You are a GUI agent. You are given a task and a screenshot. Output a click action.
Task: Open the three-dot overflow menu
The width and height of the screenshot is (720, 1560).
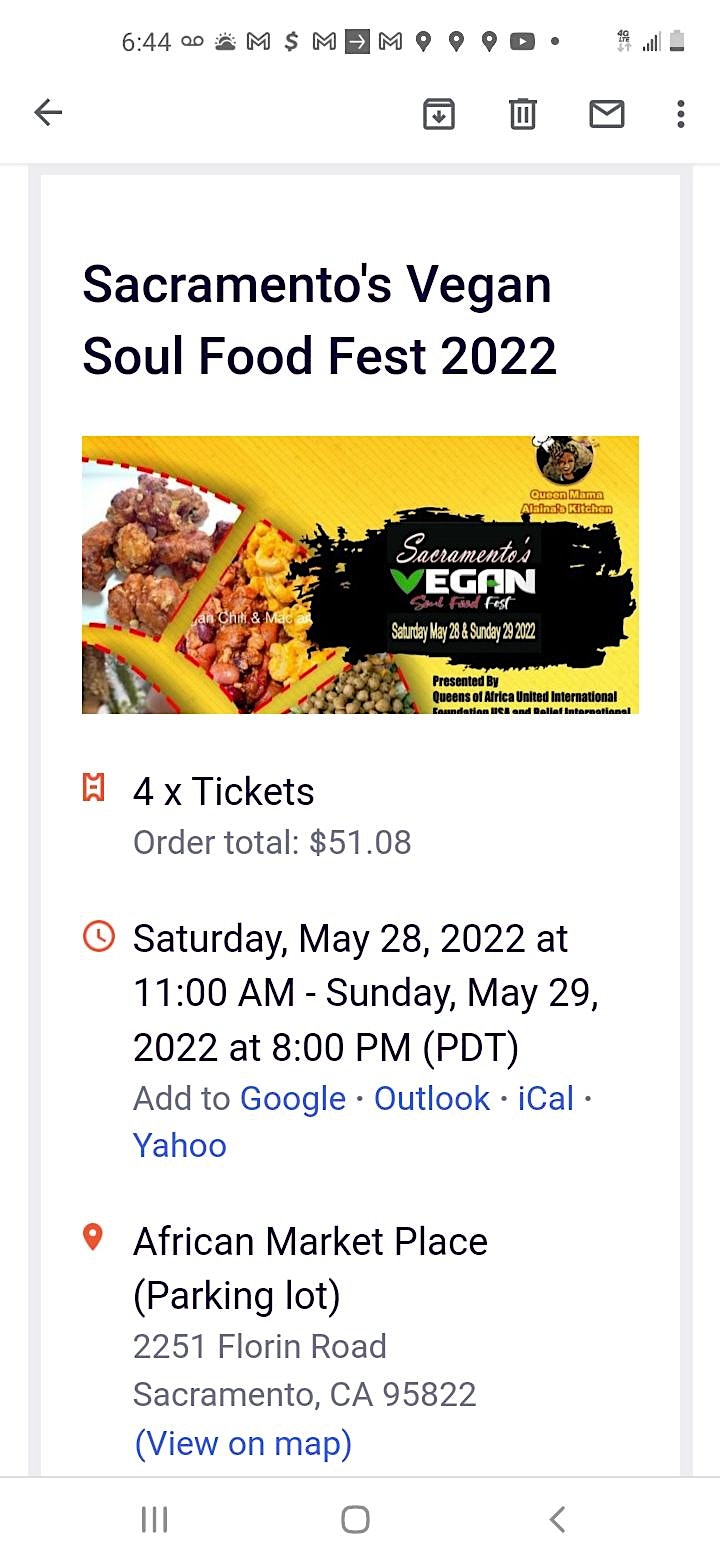coord(680,114)
